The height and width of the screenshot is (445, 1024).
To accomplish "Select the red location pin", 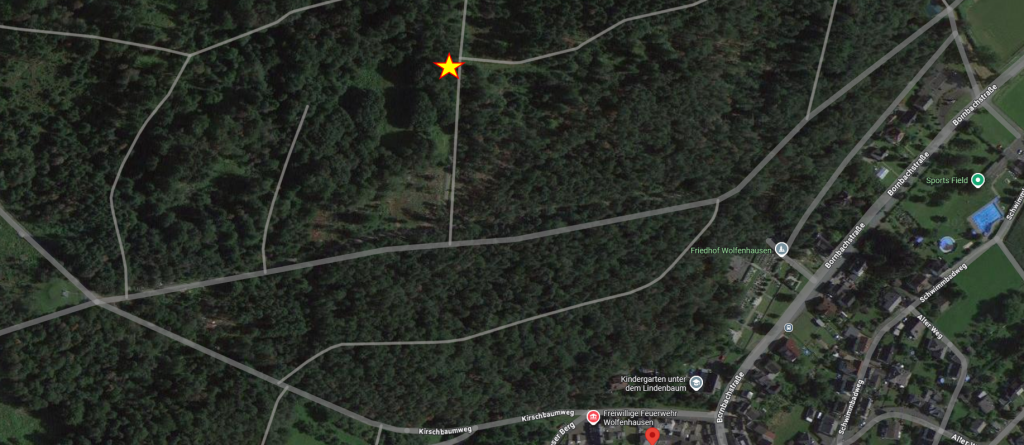I will 653,437.
